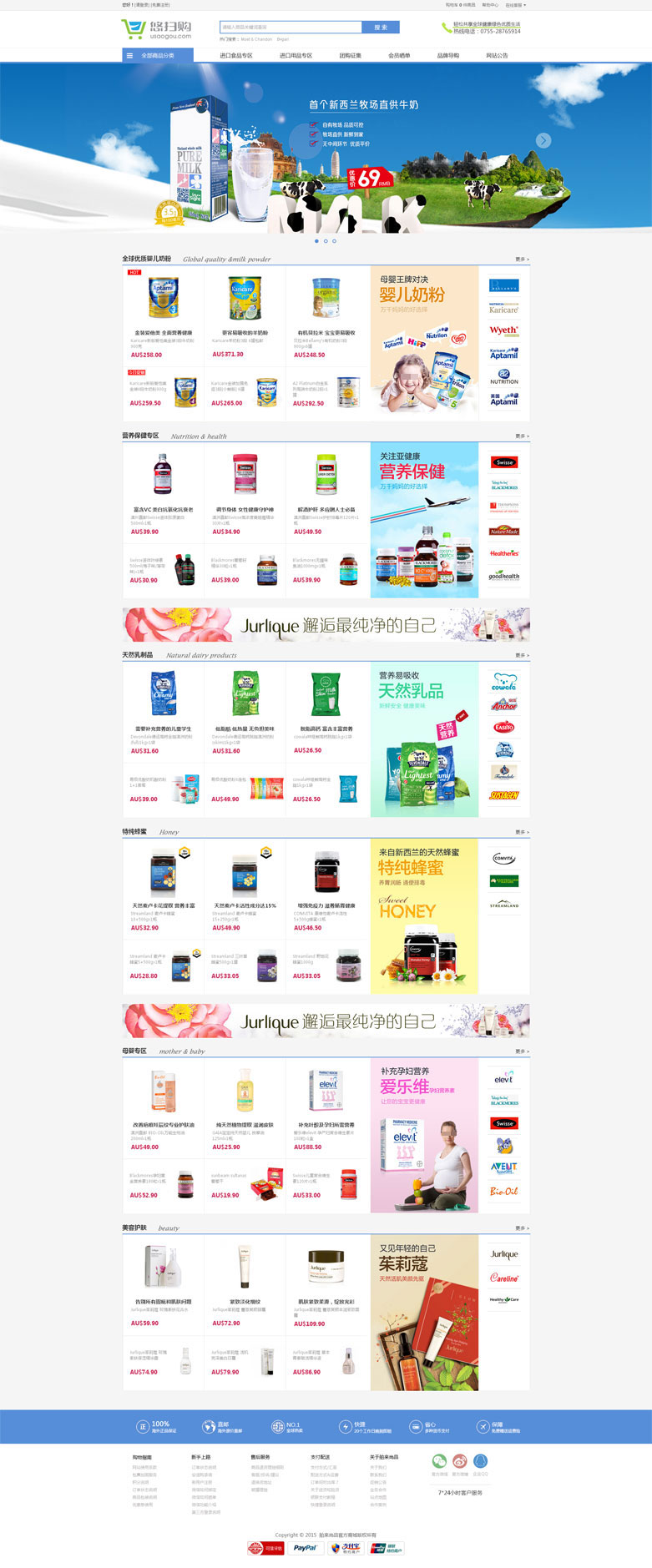This screenshot has width=652, height=1568.
Task: Go to the 进口食品专区 section
Action: coord(236,56)
